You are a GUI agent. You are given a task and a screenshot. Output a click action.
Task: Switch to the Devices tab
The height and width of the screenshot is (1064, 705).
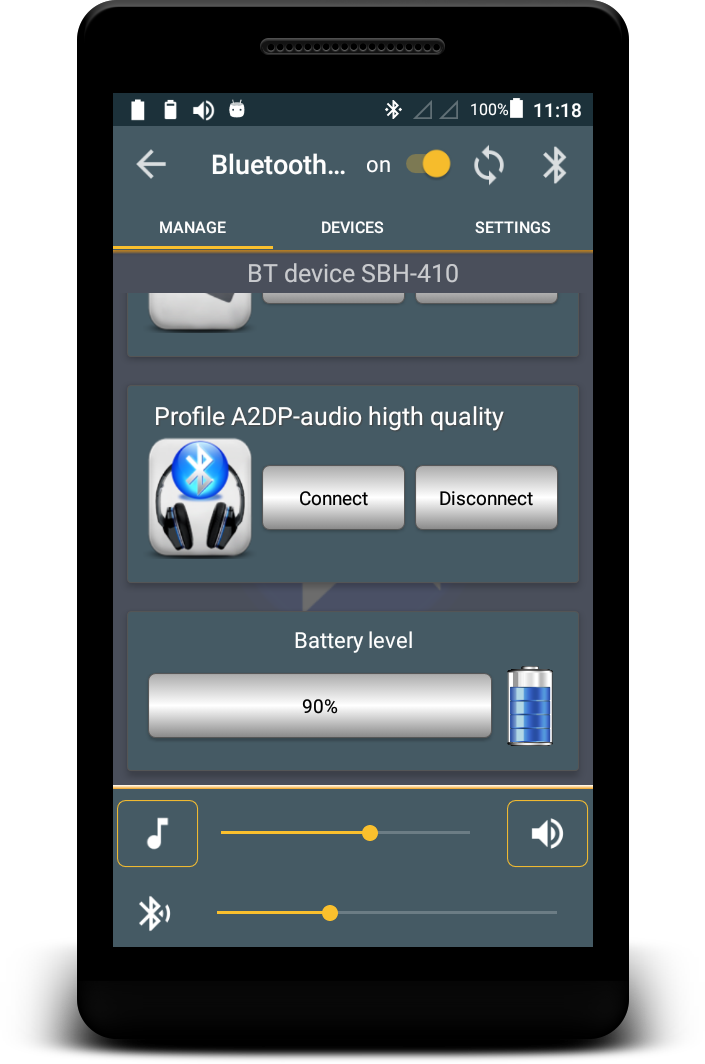352,227
